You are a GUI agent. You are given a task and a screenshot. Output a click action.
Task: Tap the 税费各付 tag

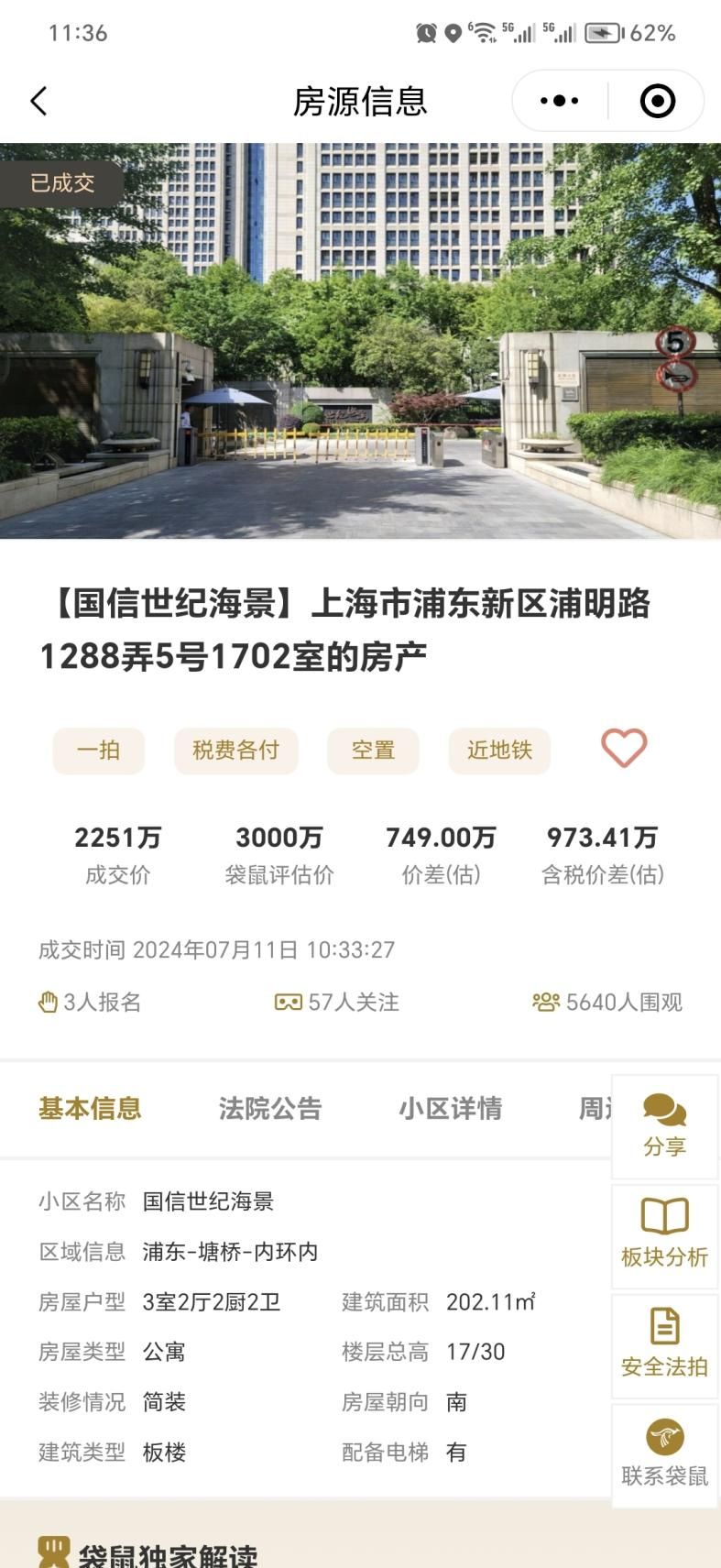pos(235,750)
